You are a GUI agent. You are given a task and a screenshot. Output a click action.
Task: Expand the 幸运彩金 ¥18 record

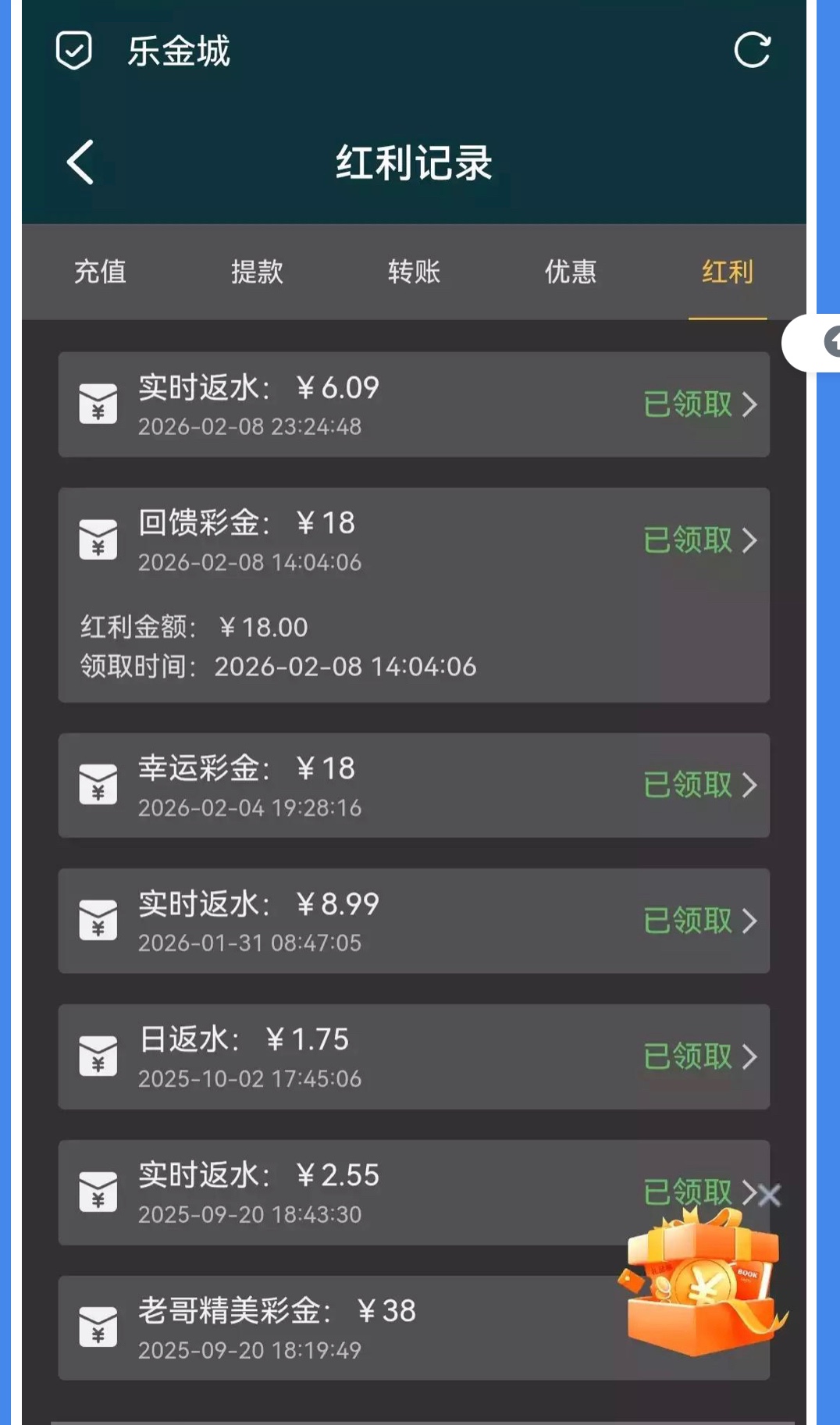pos(414,786)
